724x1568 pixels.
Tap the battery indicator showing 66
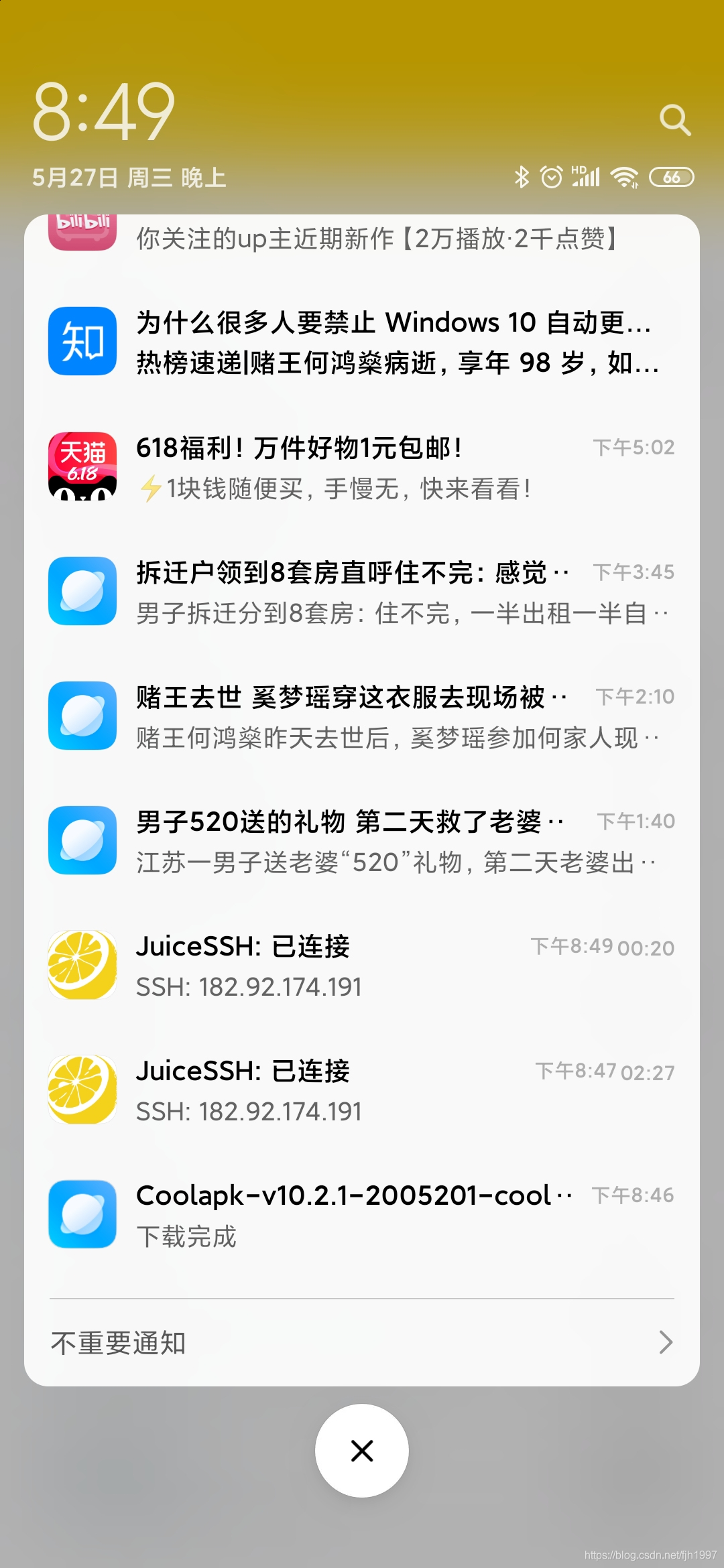tap(670, 178)
